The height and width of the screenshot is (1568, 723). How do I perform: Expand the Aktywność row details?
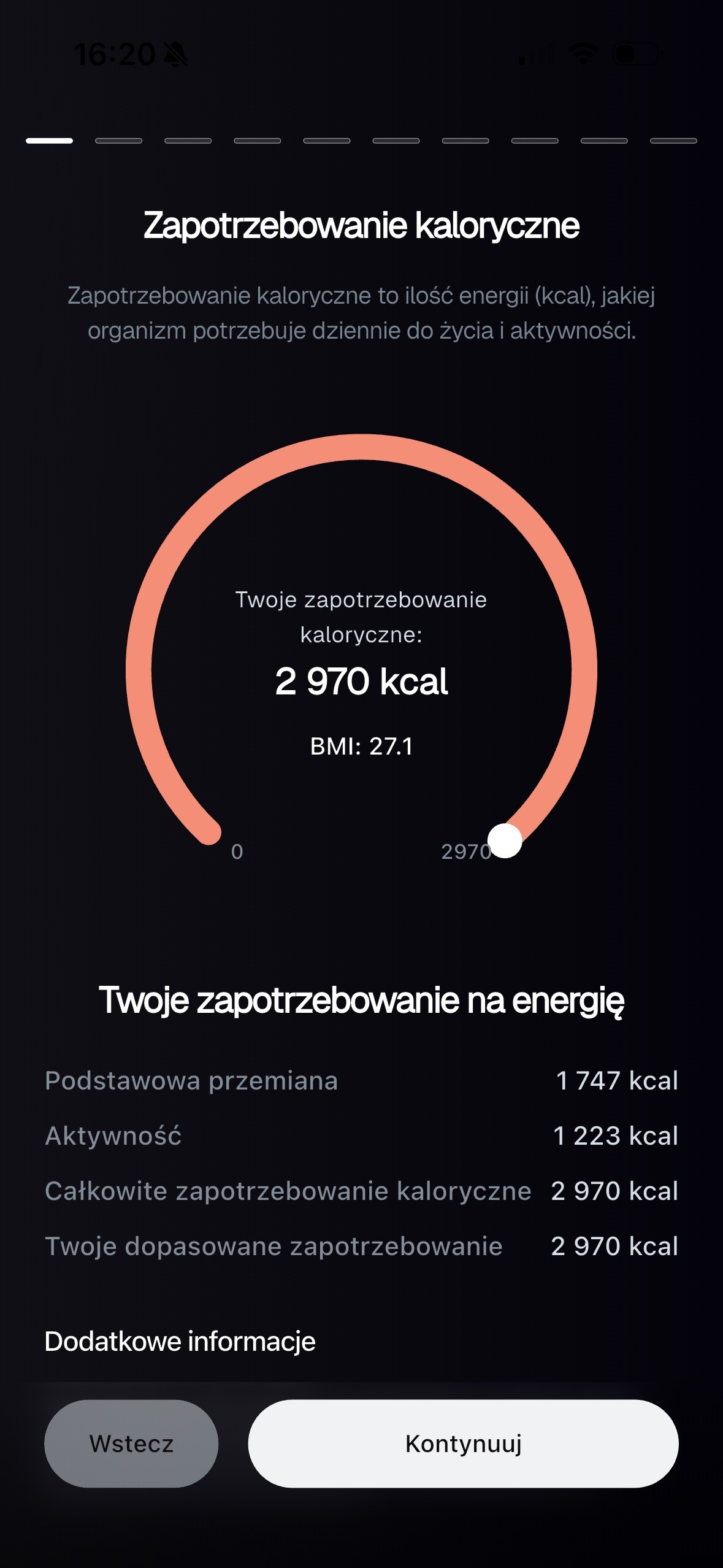pyautogui.click(x=113, y=1137)
